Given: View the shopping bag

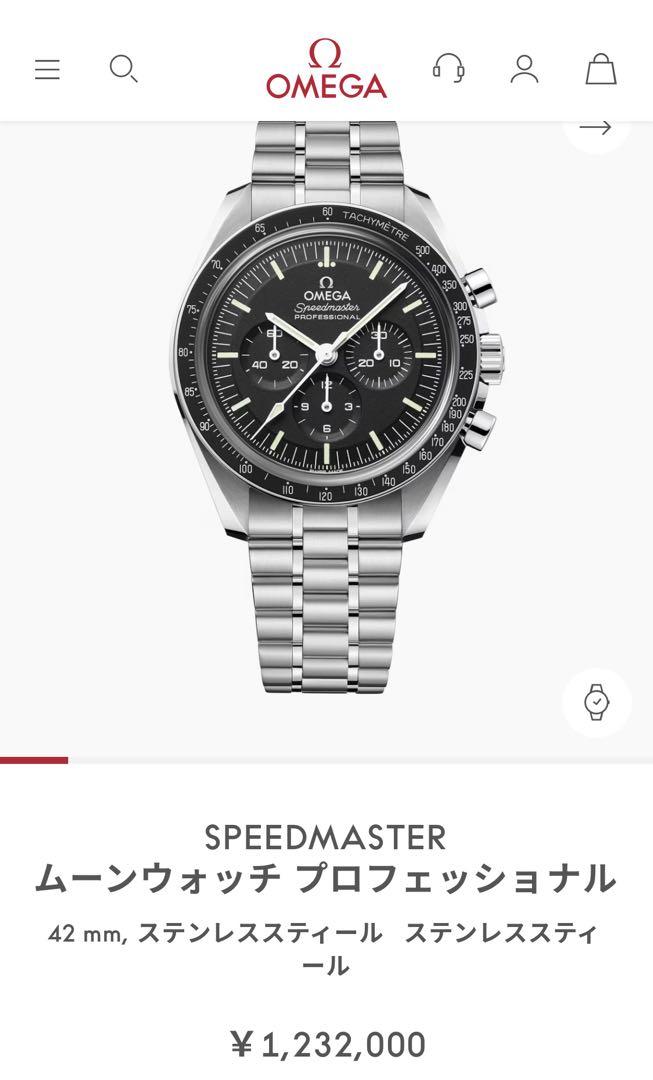Looking at the screenshot, I should (601, 69).
